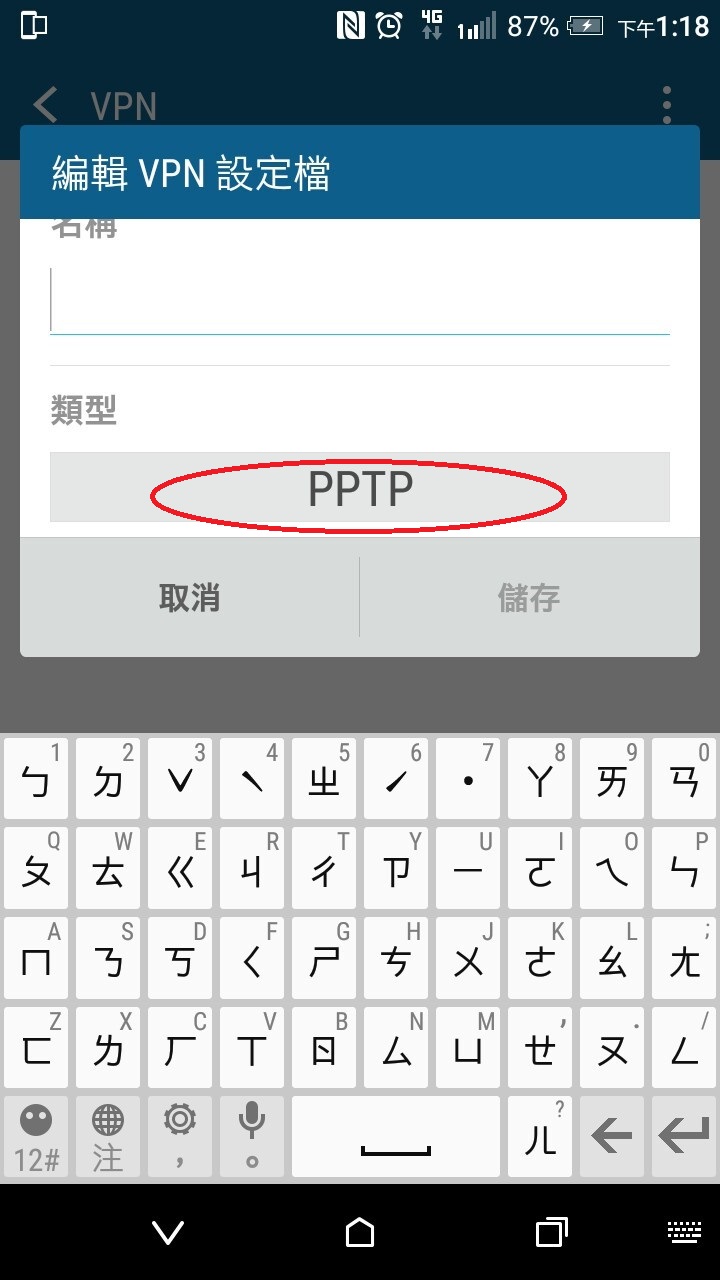Viewport: 720px width, 1280px height.
Task: Tap the space bar
Action: pyautogui.click(x=396, y=1136)
